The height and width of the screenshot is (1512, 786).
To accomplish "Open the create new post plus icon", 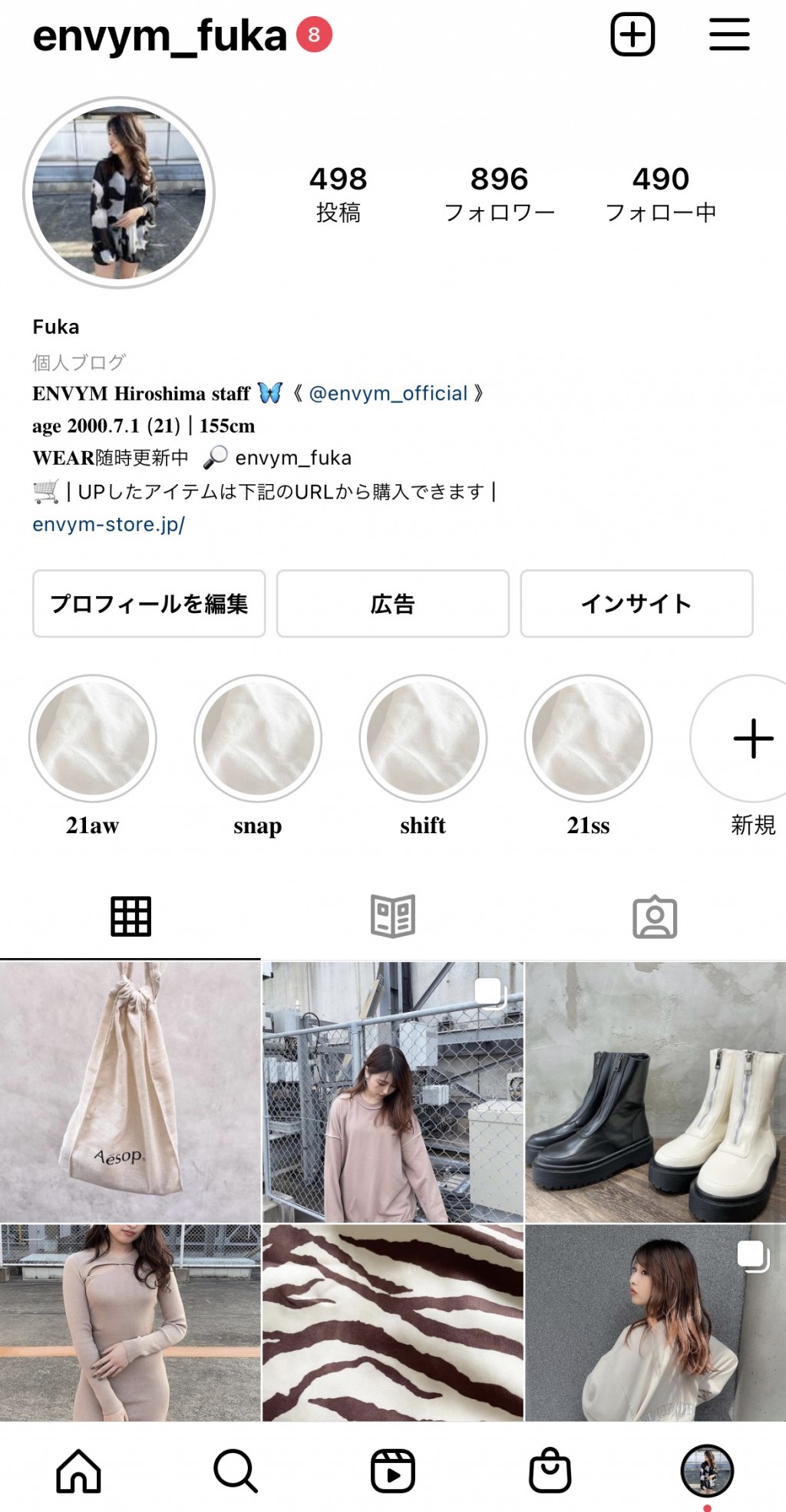I will pyautogui.click(x=632, y=35).
